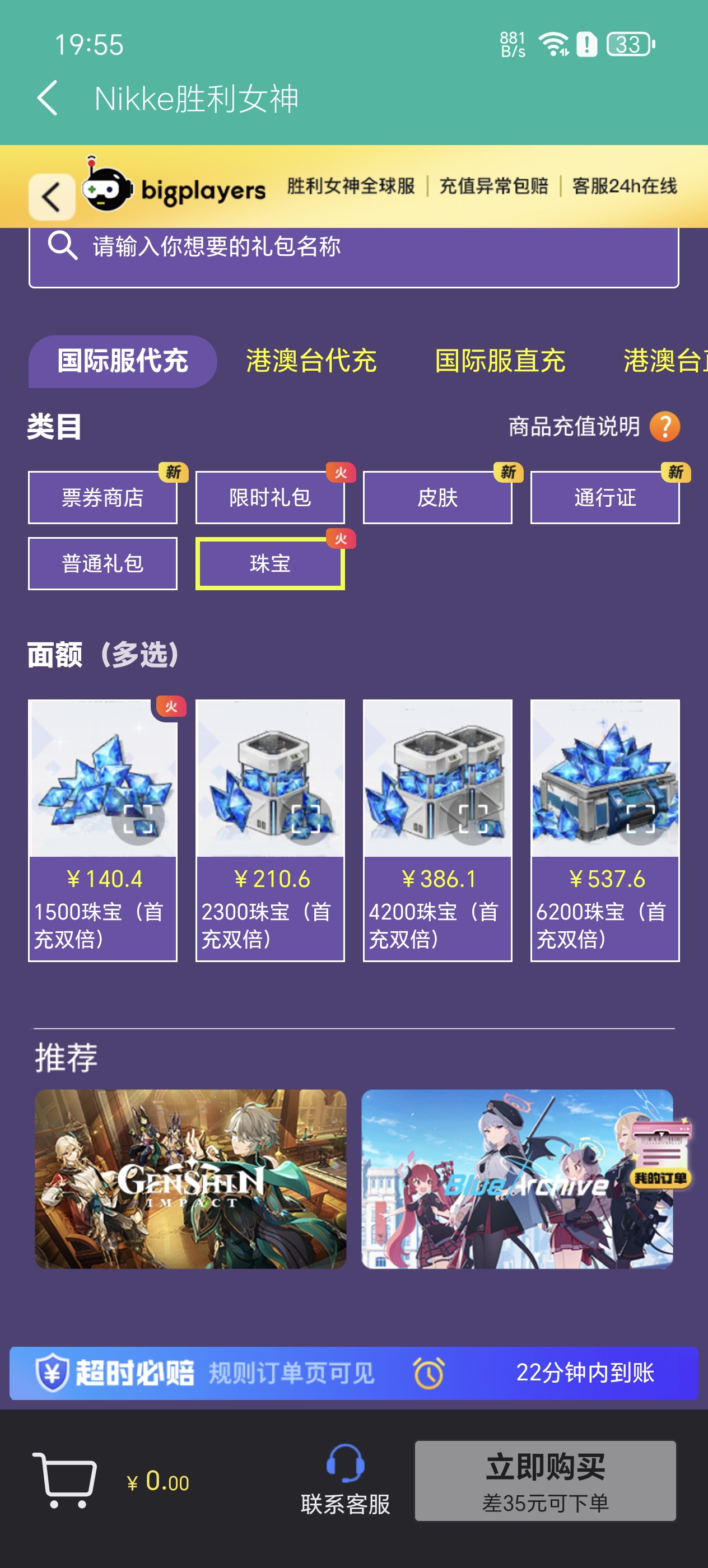Choose the 皮肤 category

pos(437,497)
